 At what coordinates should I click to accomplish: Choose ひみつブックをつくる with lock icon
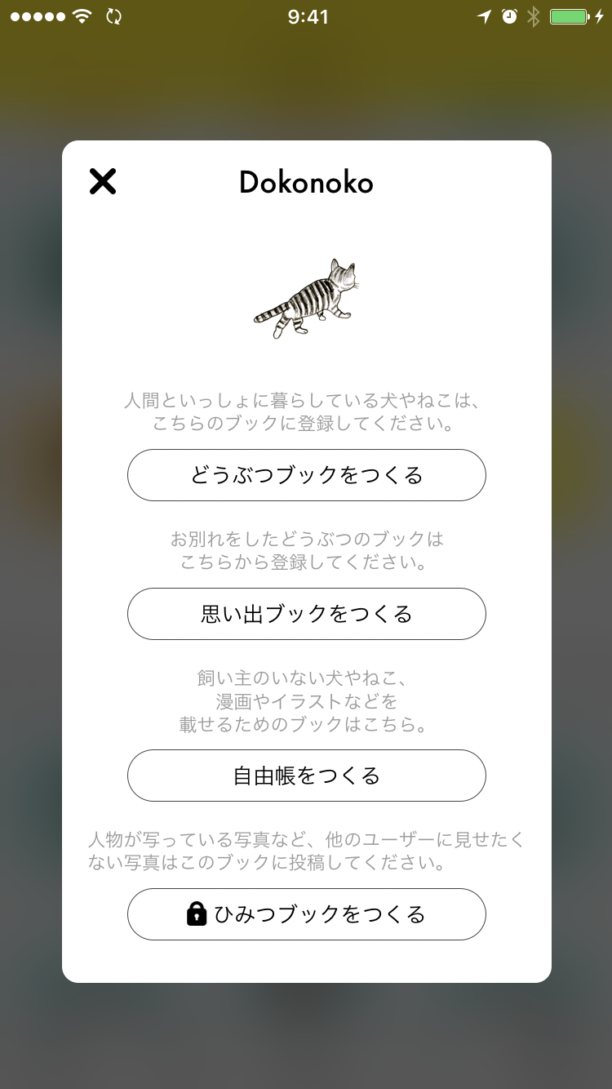[x=306, y=914]
